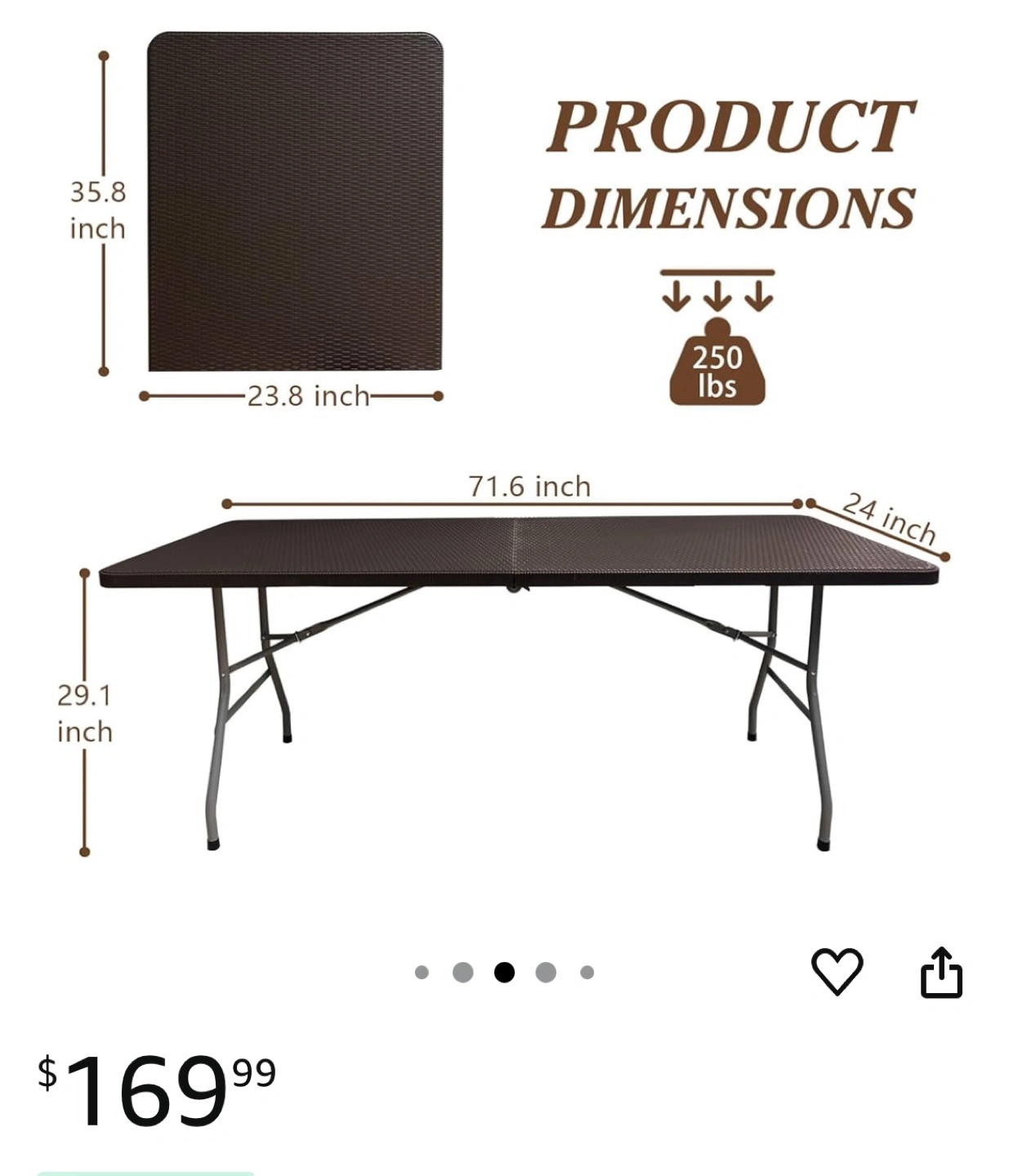The width and height of the screenshot is (1009, 1176).
Task: Jump to the first image dot
Action: coord(422,972)
